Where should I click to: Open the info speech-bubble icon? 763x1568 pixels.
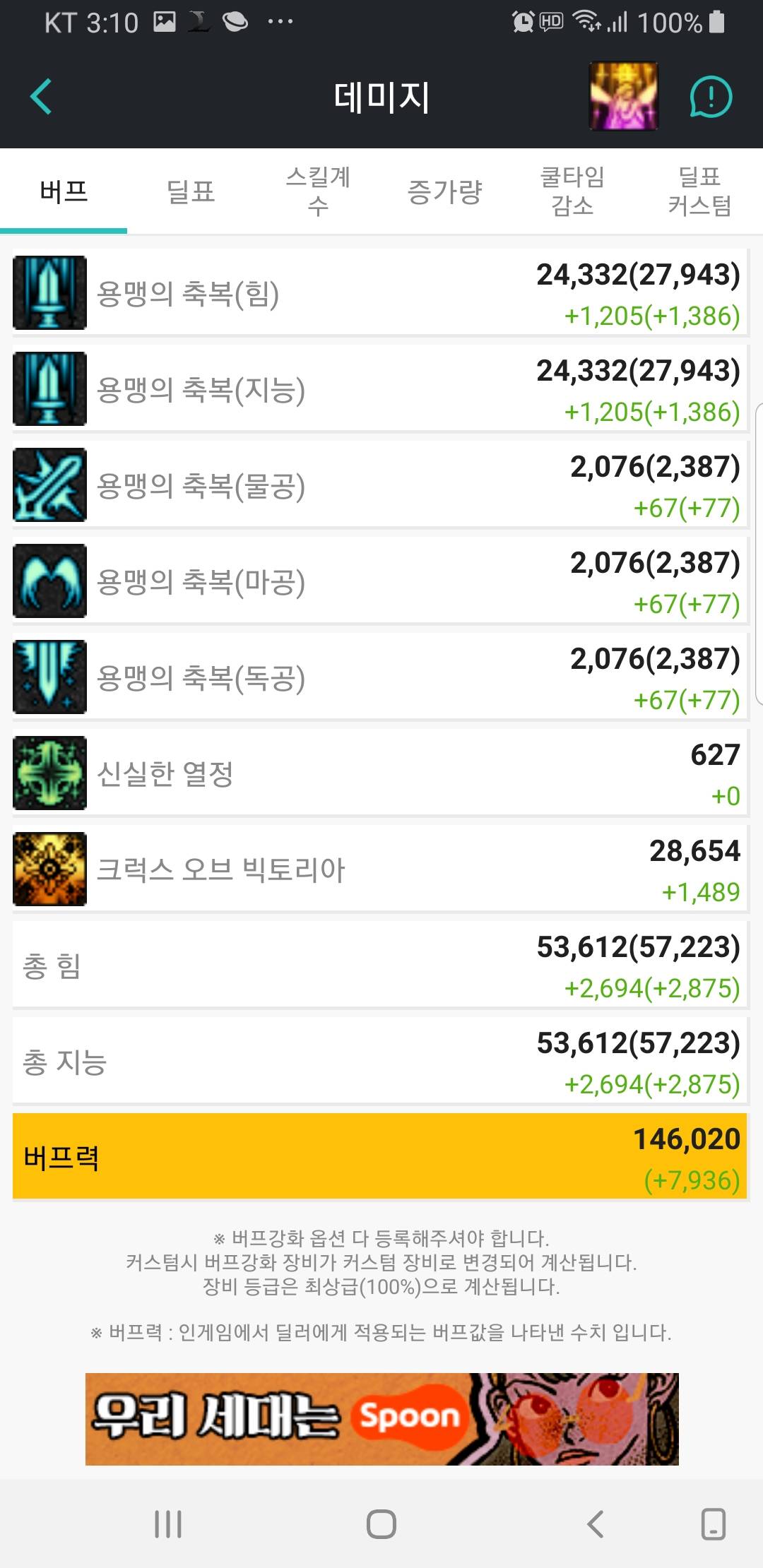(710, 97)
